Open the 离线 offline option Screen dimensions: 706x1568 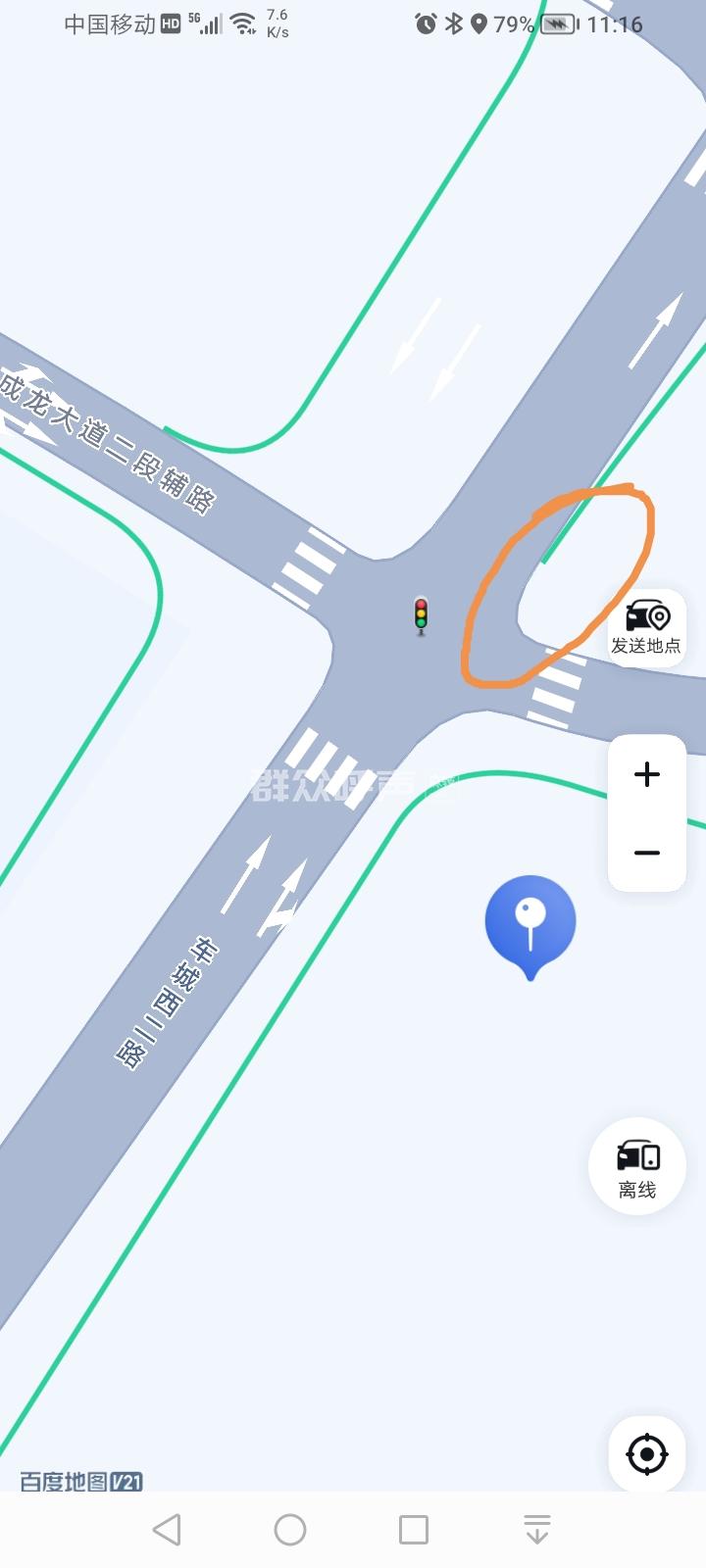click(637, 1167)
